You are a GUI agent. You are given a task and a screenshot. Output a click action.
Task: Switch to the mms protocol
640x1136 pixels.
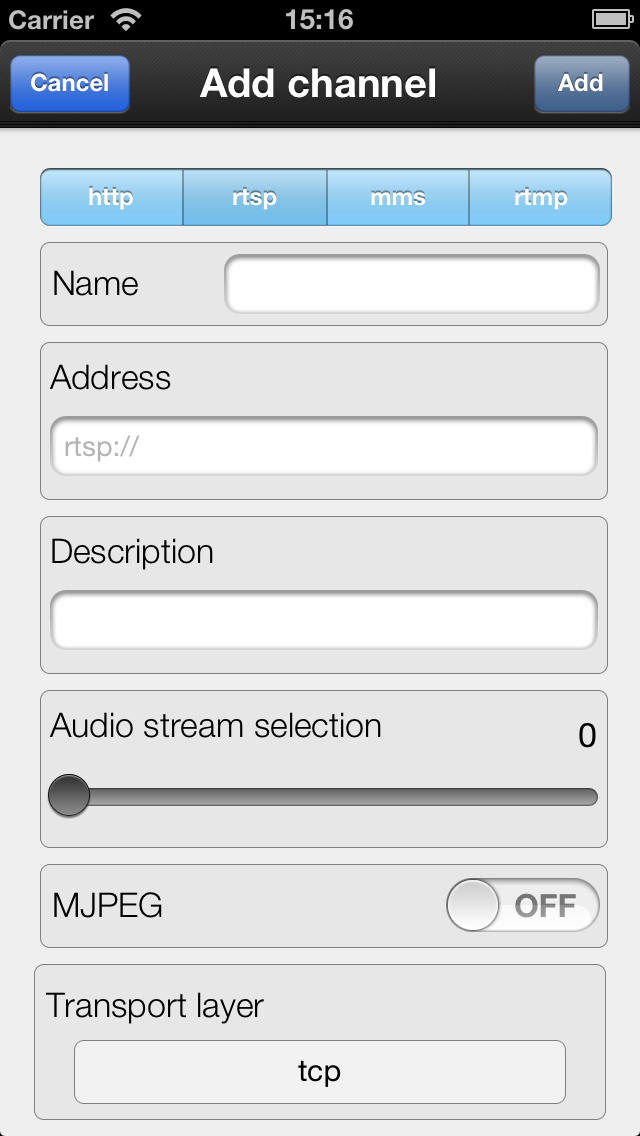(x=398, y=197)
